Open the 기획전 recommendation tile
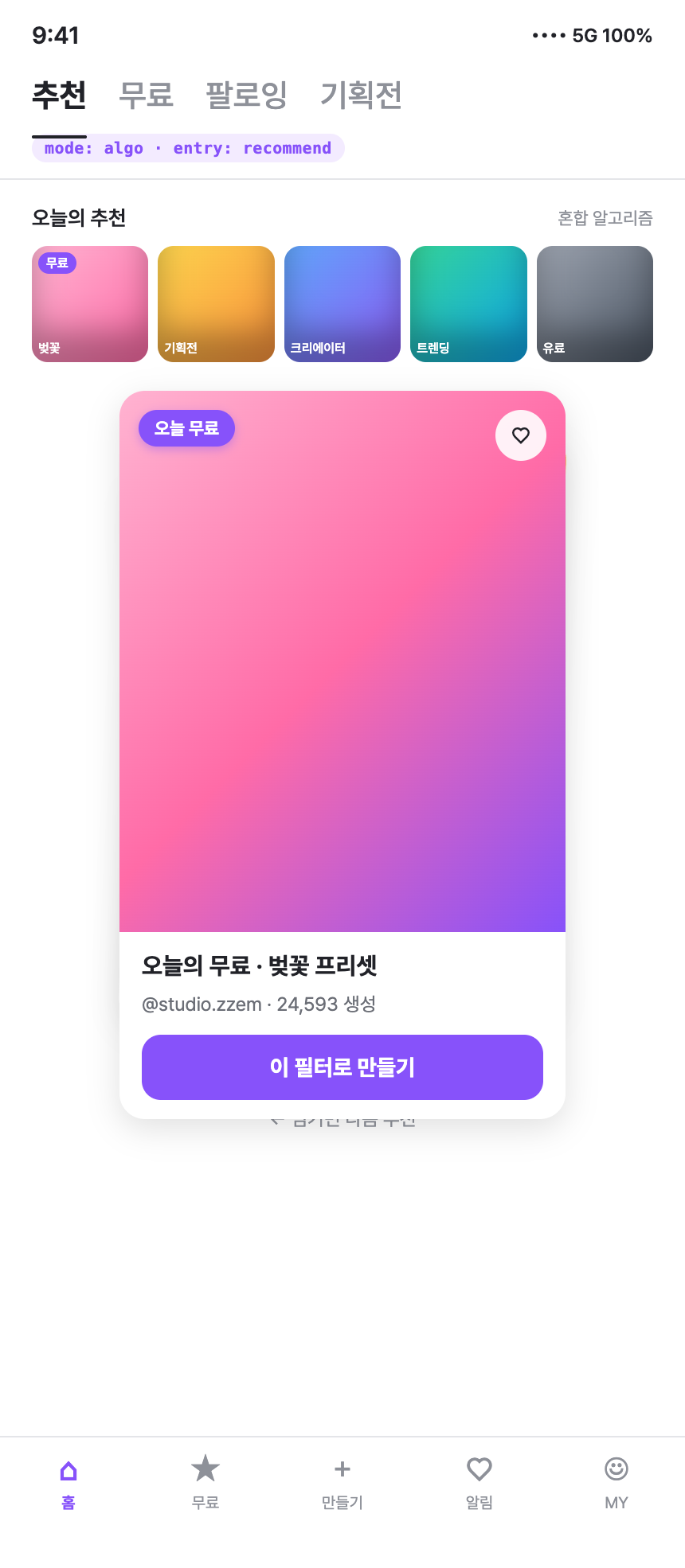 pos(216,304)
